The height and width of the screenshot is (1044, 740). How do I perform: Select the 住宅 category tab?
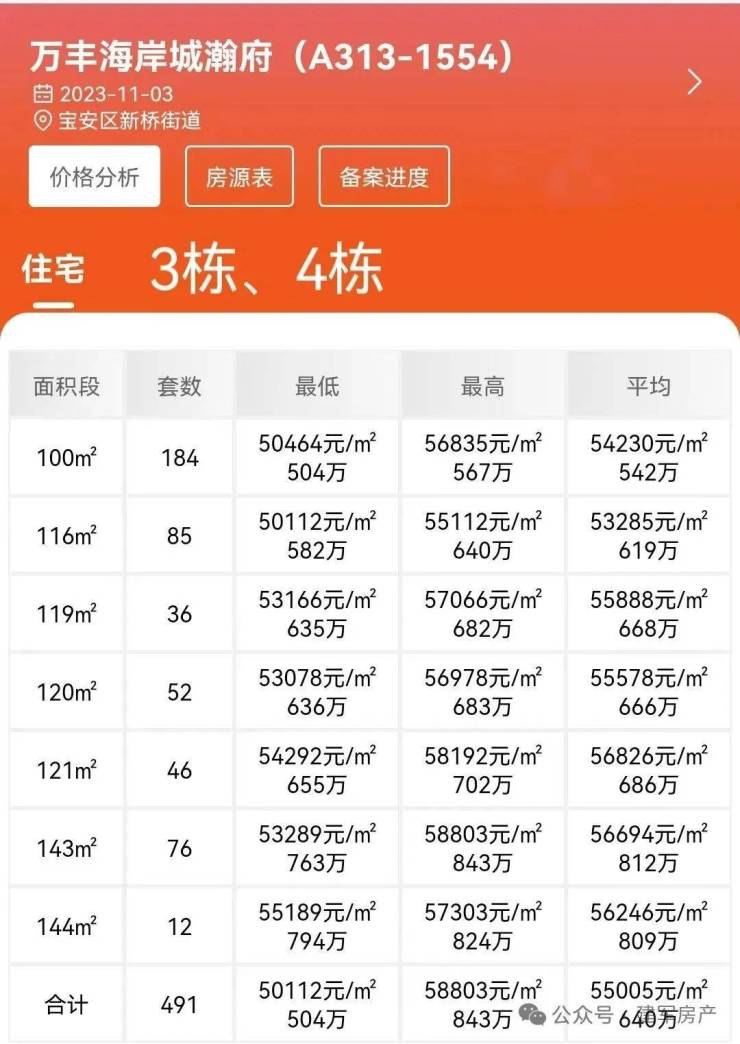point(53,269)
